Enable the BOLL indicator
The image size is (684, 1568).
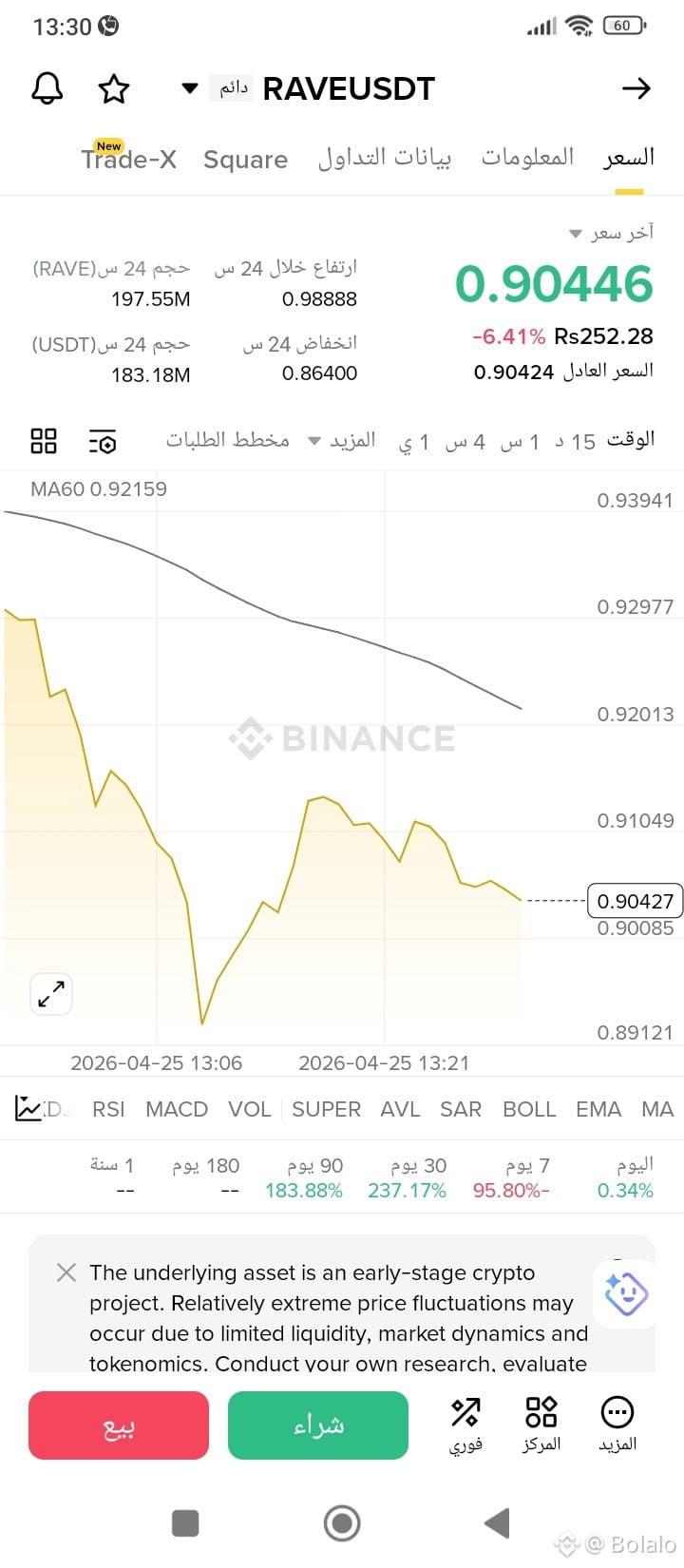pos(529,1109)
